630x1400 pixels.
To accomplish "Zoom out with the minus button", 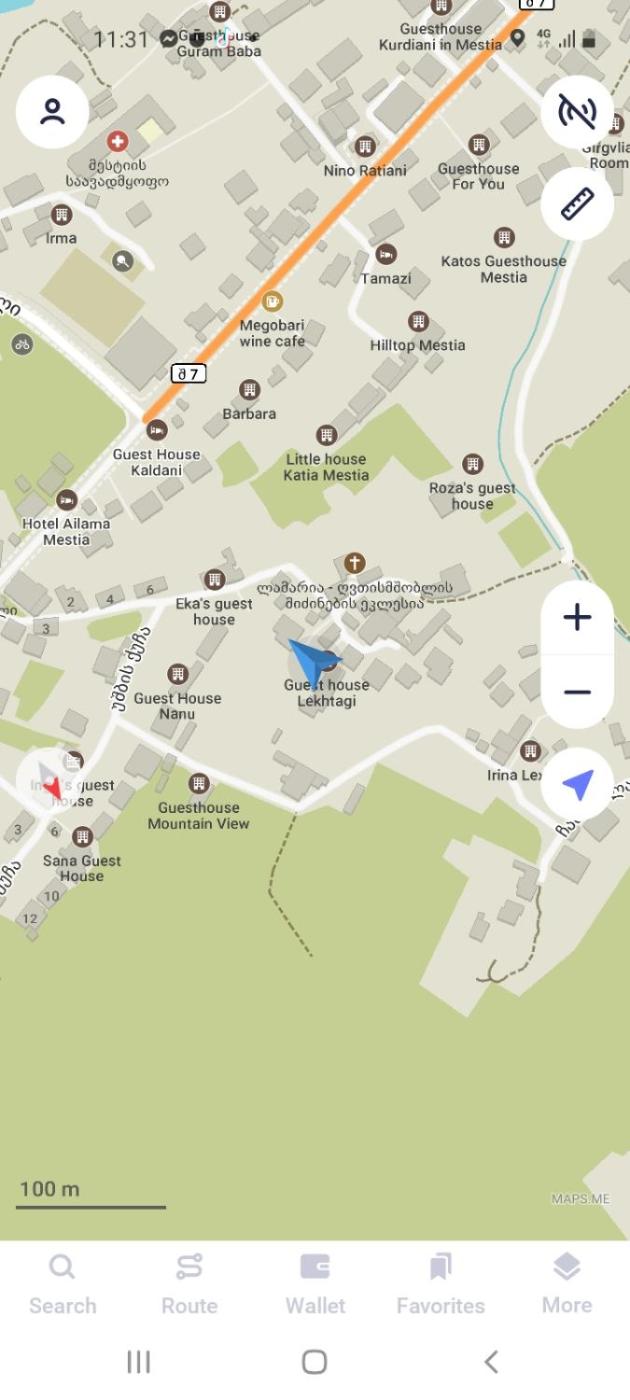I will coord(577,692).
